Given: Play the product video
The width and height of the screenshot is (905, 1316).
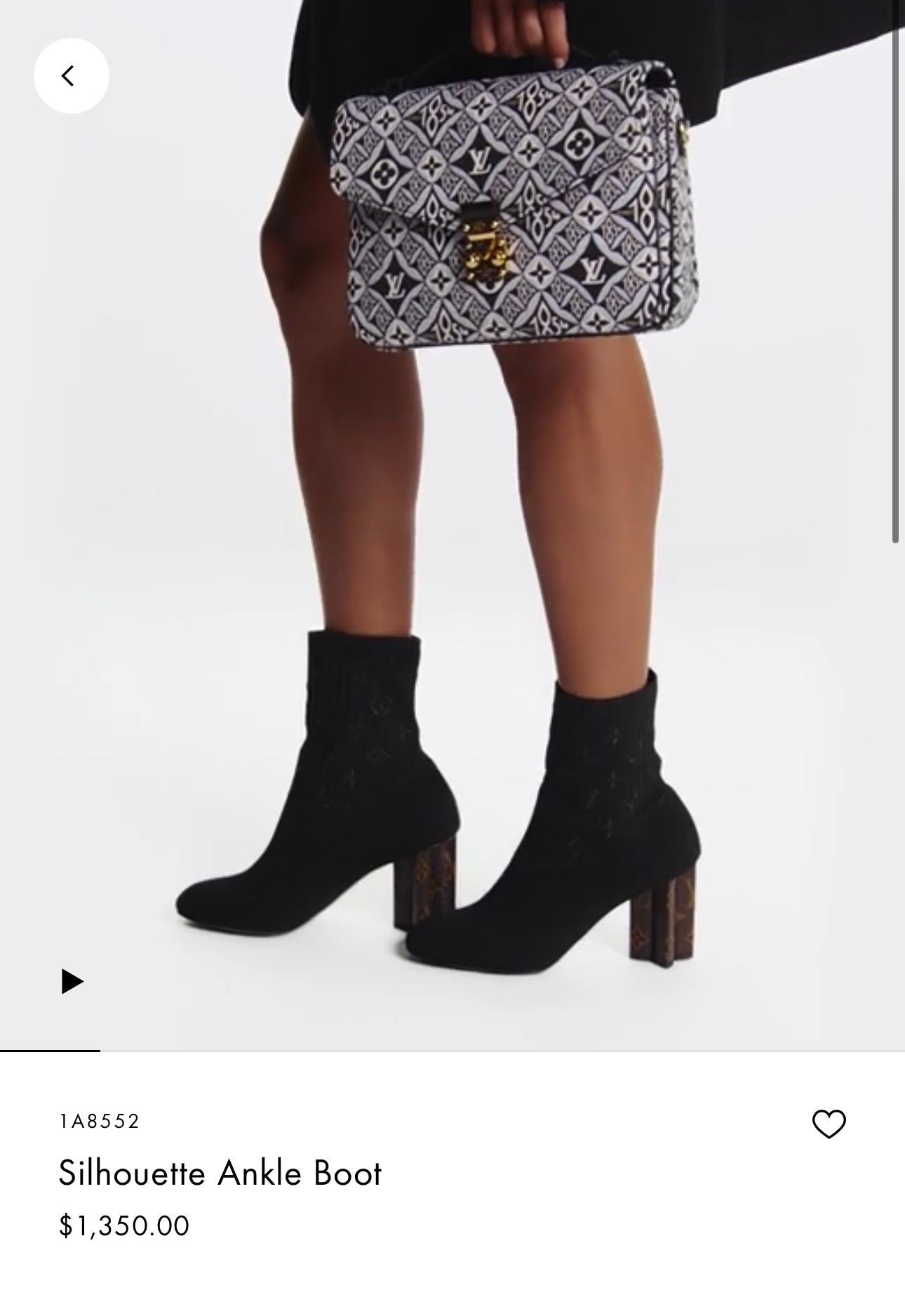Looking at the screenshot, I should pos(72,981).
